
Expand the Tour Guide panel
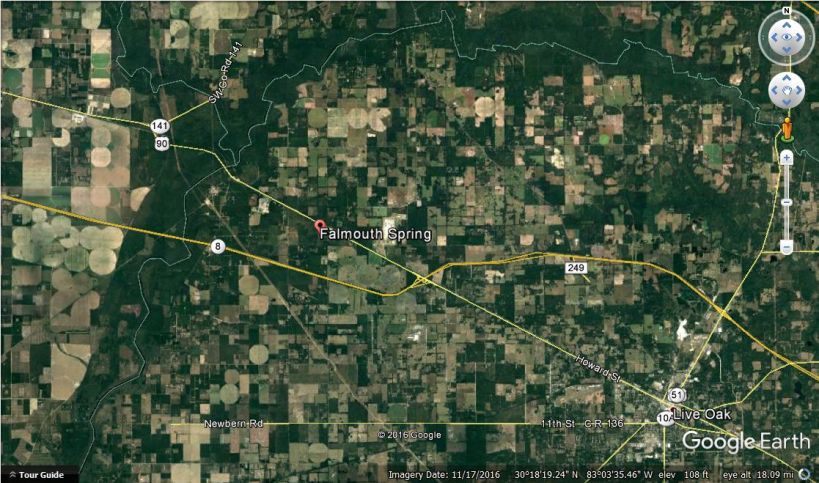[x=35, y=474]
